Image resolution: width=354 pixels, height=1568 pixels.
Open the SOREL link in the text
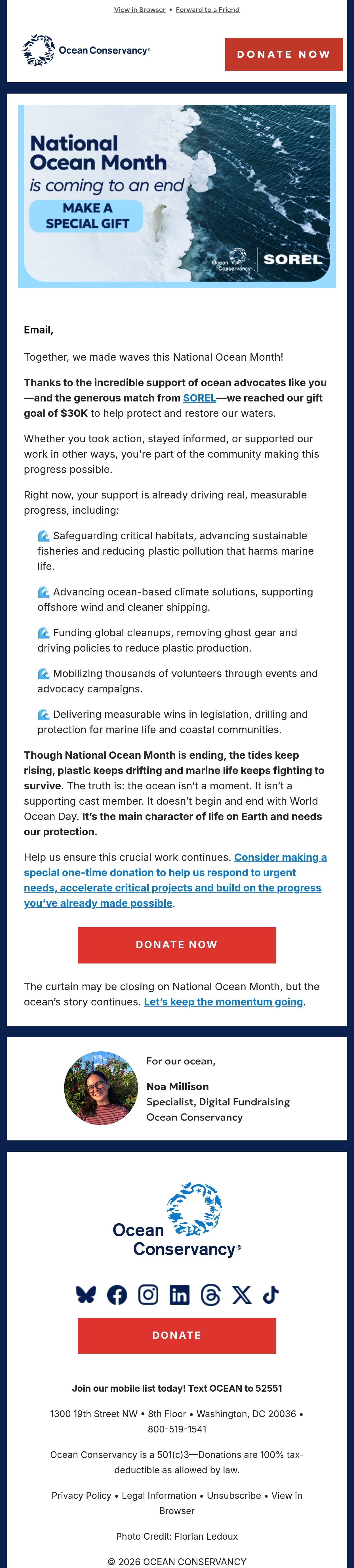pos(199,398)
